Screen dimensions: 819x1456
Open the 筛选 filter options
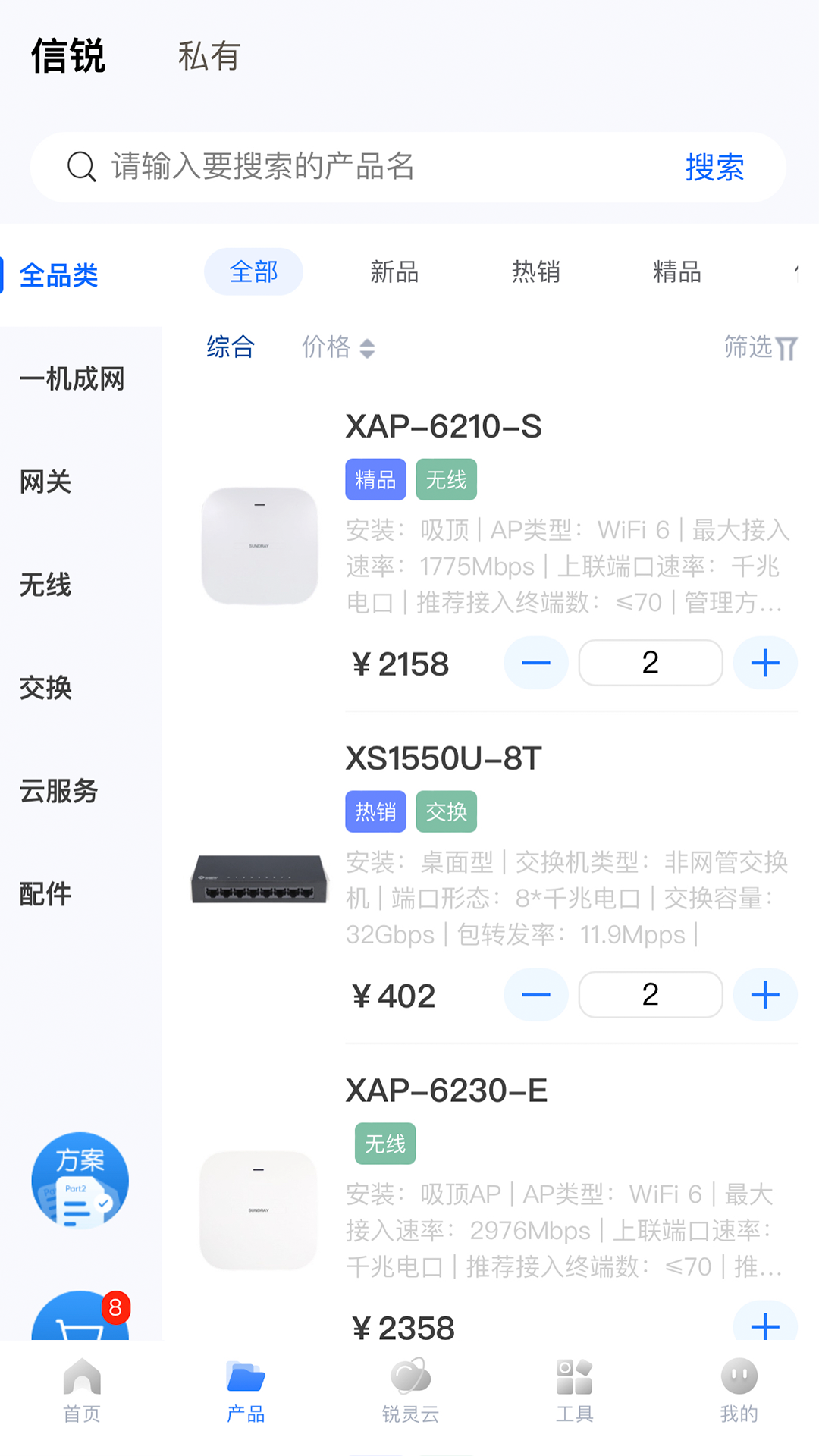coord(760,347)
